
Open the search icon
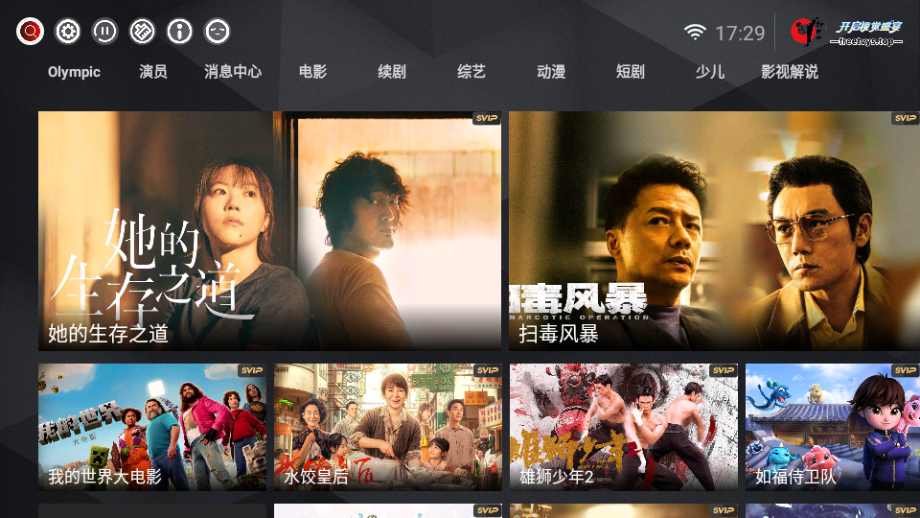click(x=30, y=32)
